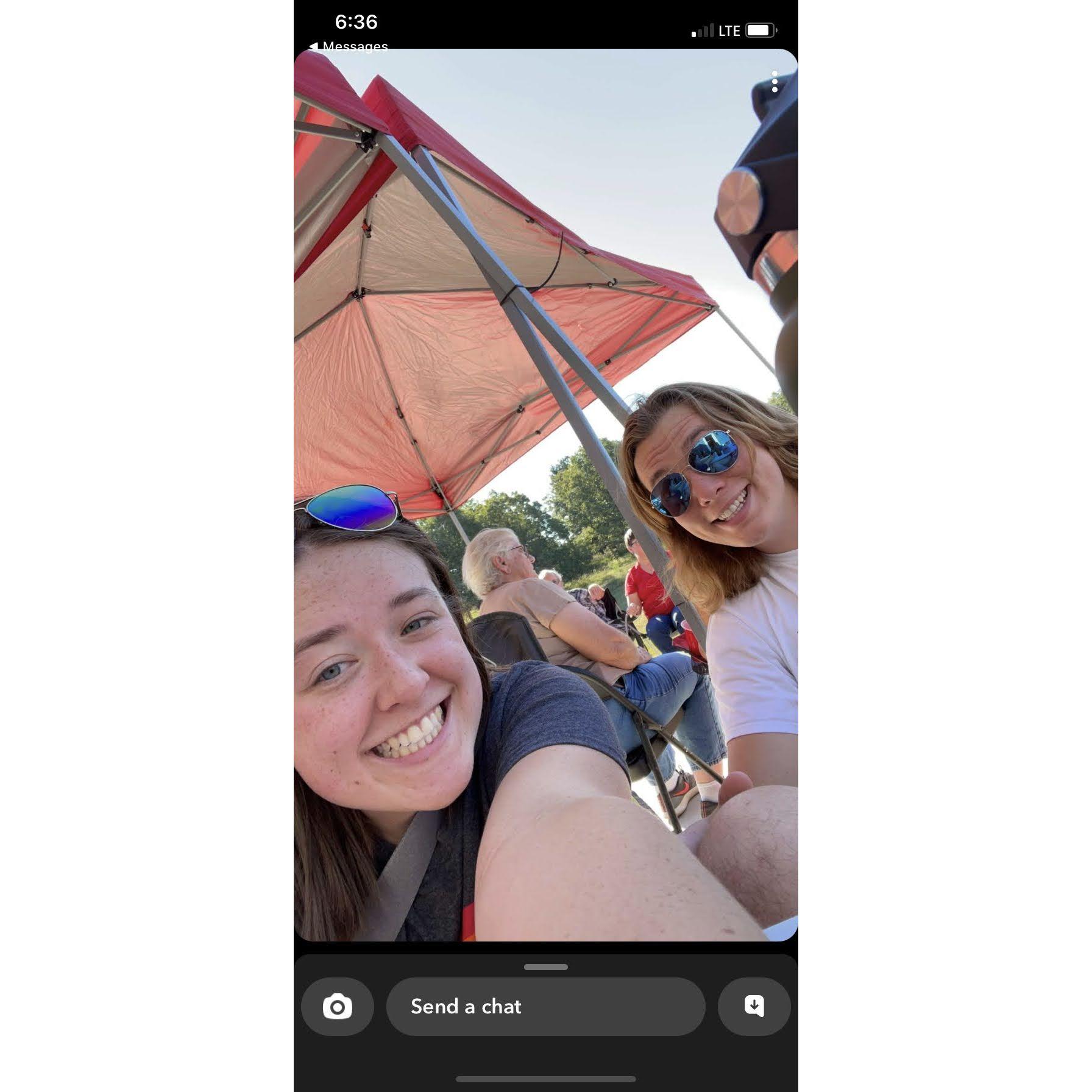The height and width of the screenshot is (1092, 1092).
Task: Open the three-dot overflow menu
Action: coord(775,82)
